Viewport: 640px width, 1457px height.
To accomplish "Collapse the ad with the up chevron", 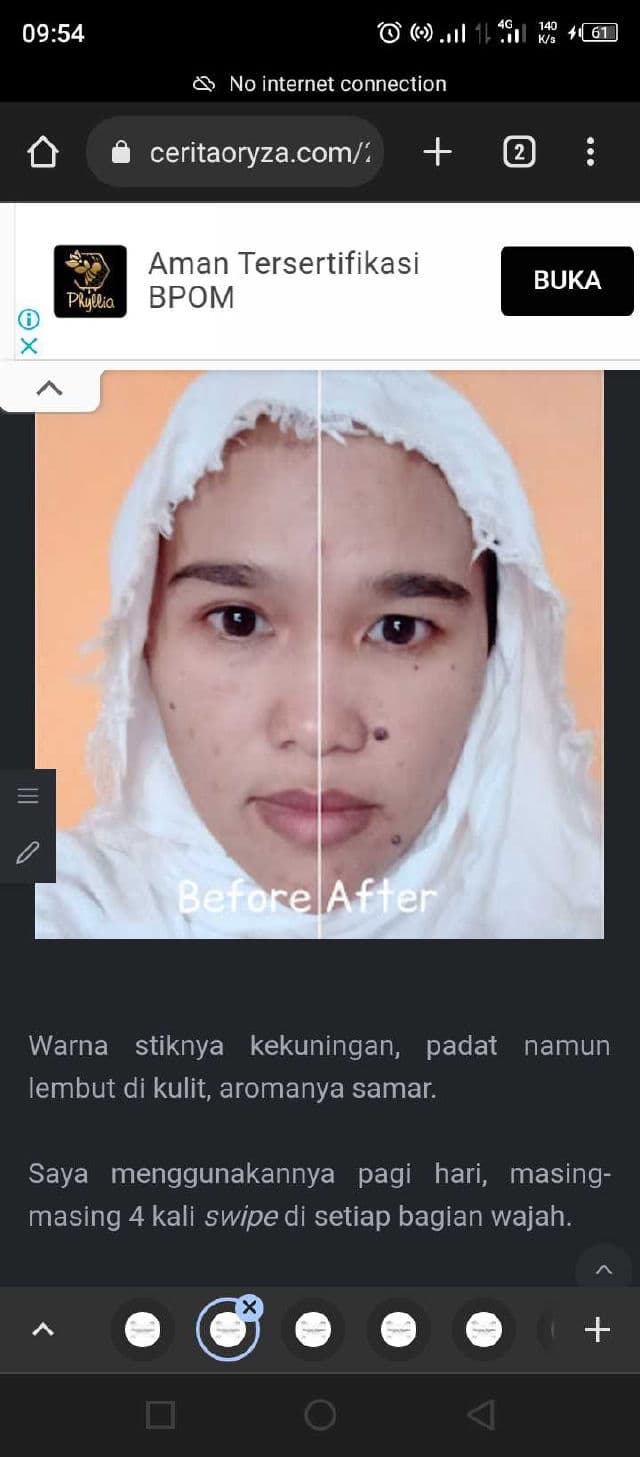I will [49, 389].
